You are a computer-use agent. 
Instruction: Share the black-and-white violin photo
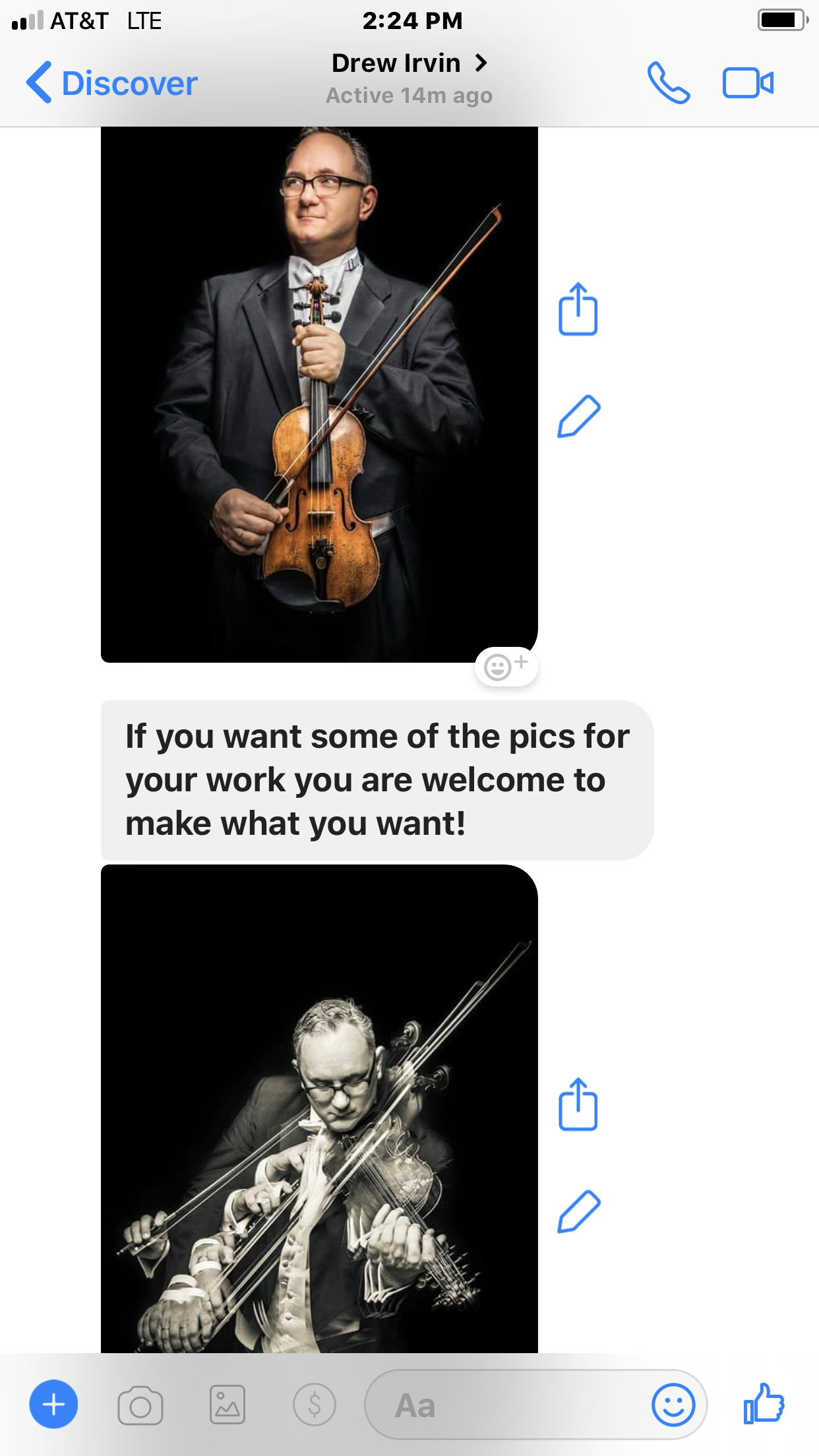(578, 1105)
